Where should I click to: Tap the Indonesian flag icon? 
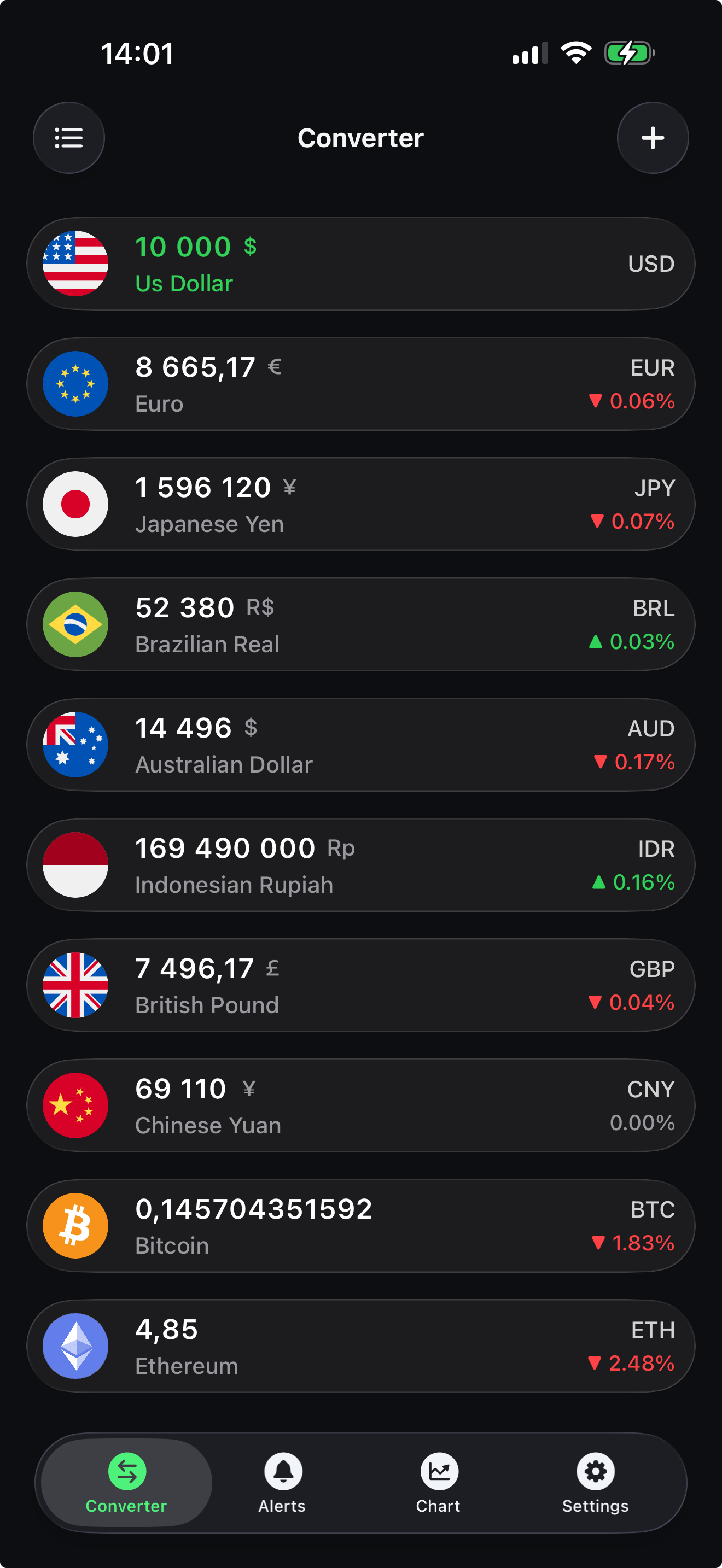[75, 865]
